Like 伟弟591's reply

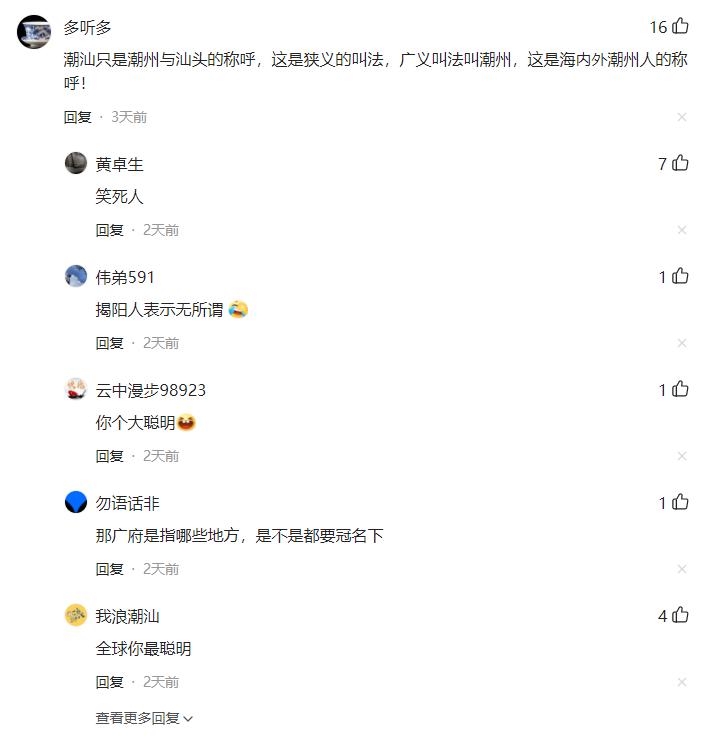[678, 277]
